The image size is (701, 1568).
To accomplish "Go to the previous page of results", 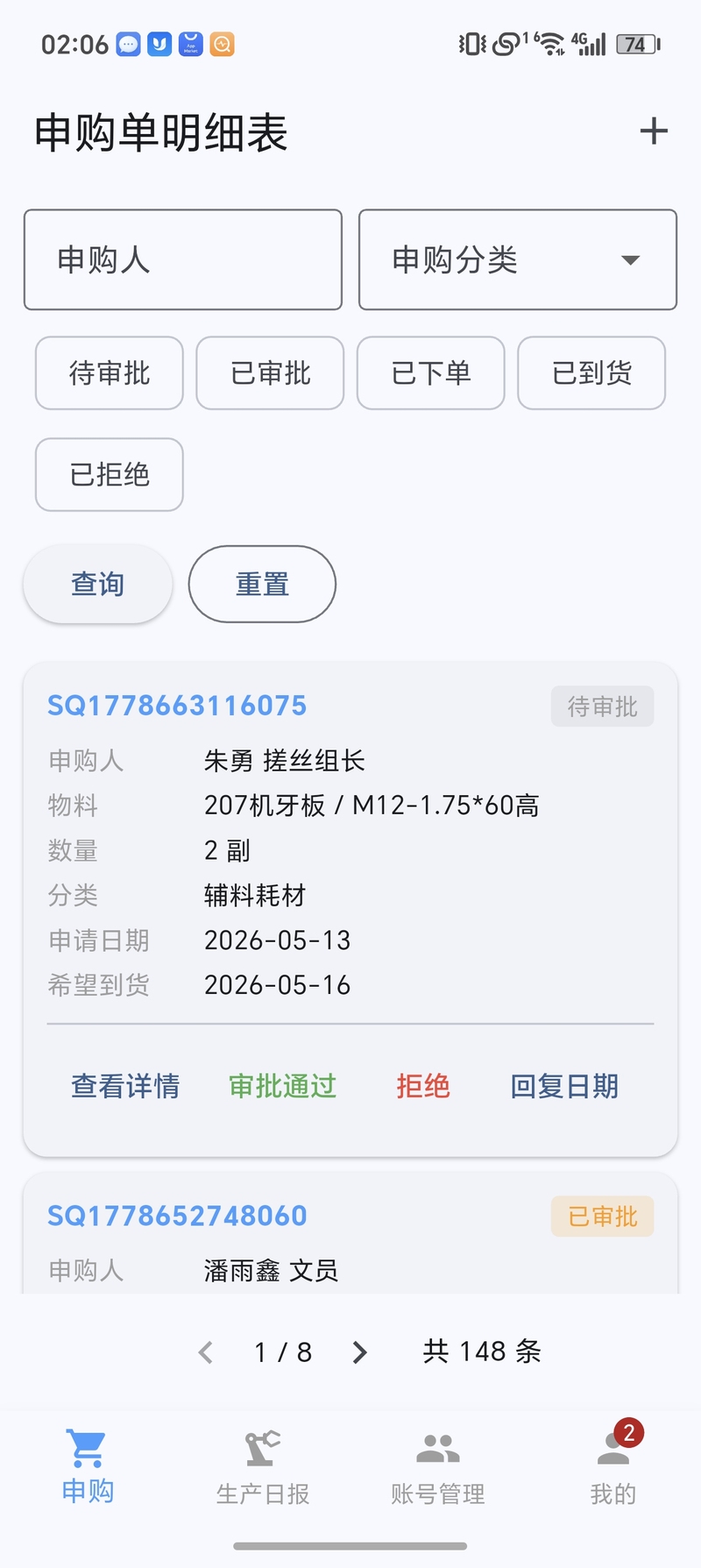I will [x=207, y=1352].
